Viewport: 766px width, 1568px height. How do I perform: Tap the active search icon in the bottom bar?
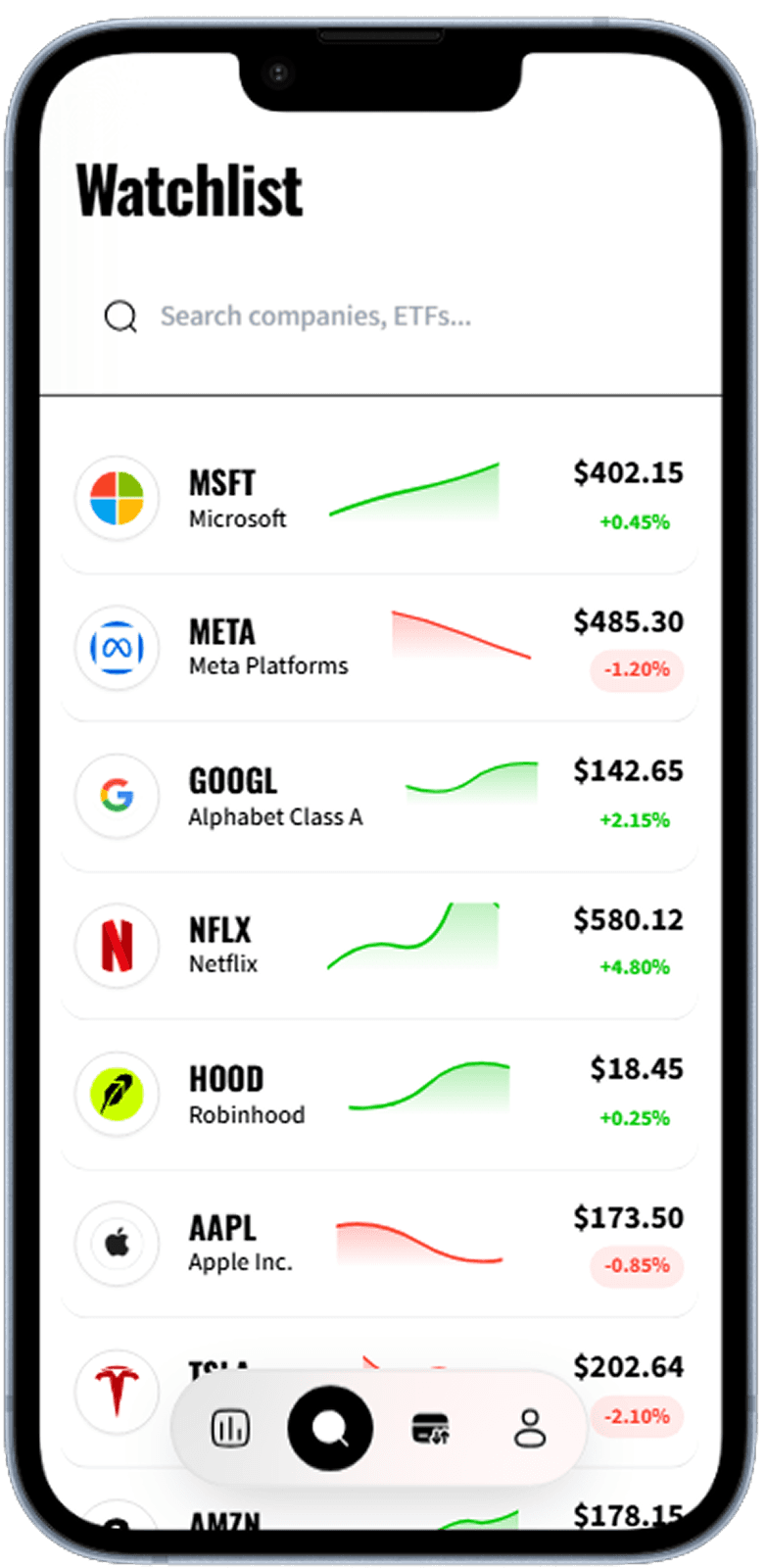330,1429
